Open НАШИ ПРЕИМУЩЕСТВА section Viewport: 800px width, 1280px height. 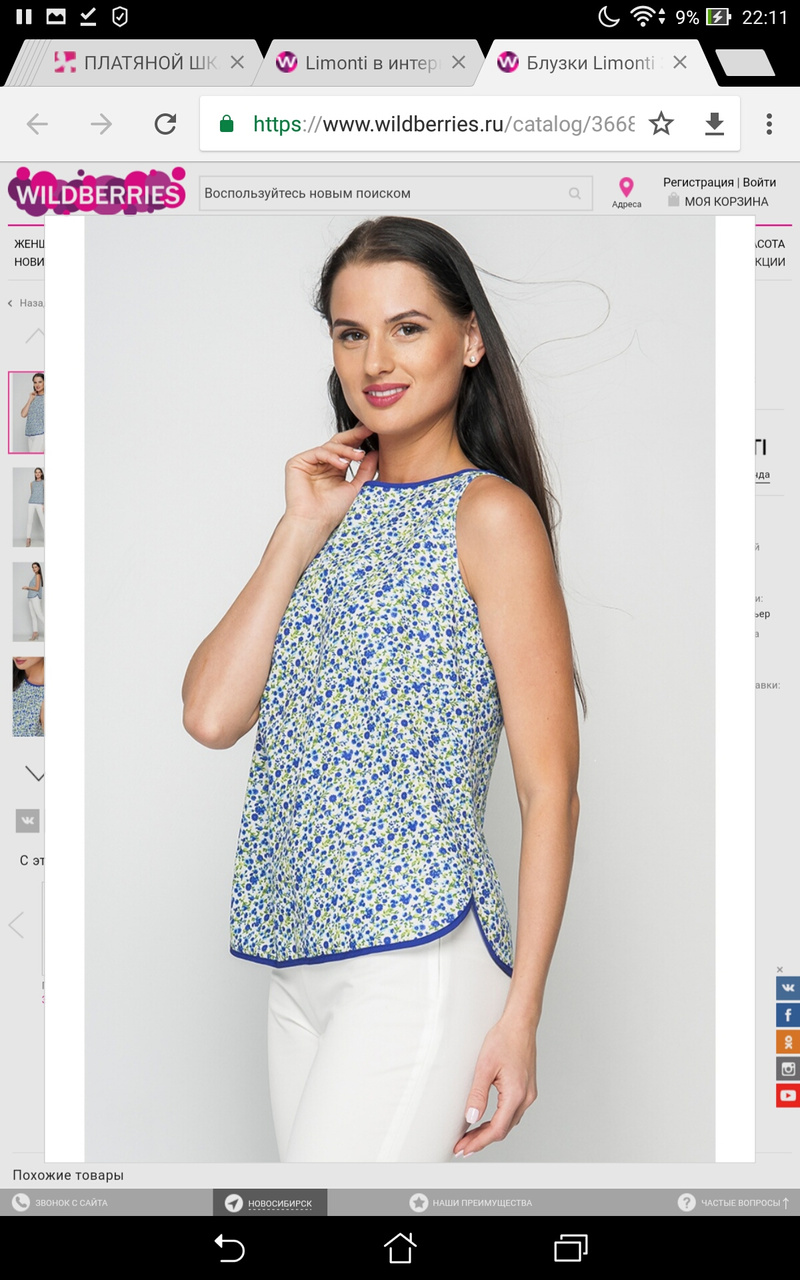472,1203
